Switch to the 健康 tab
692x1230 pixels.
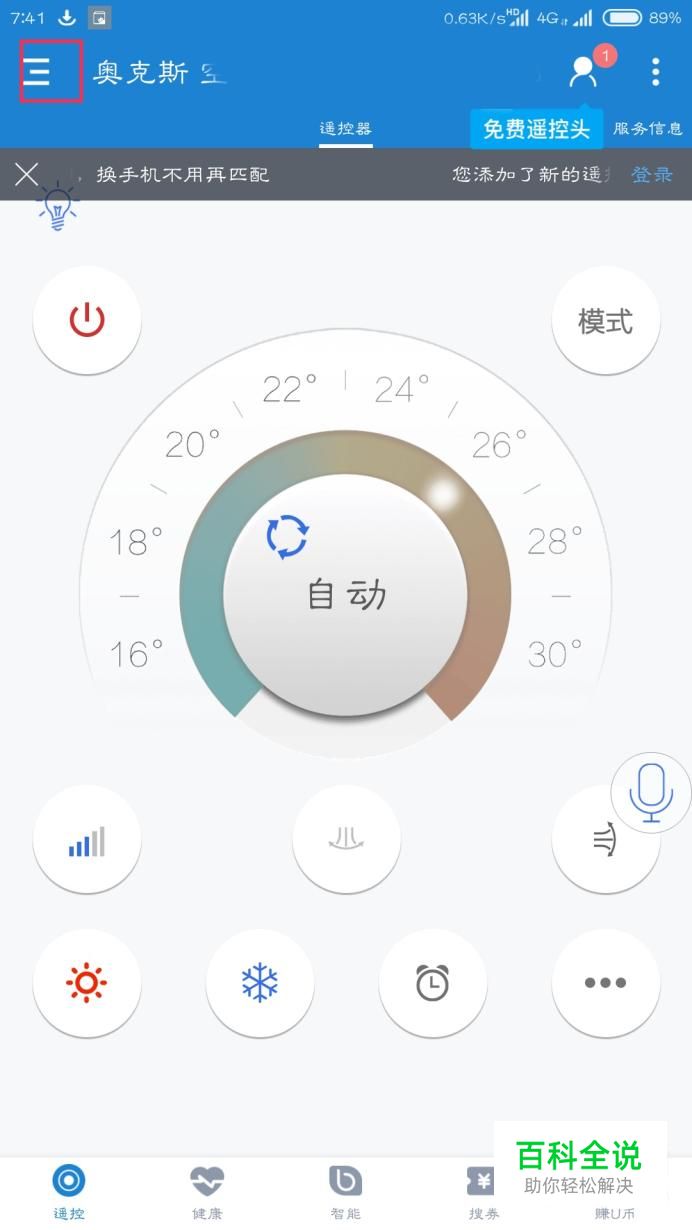coord(207,1192)
